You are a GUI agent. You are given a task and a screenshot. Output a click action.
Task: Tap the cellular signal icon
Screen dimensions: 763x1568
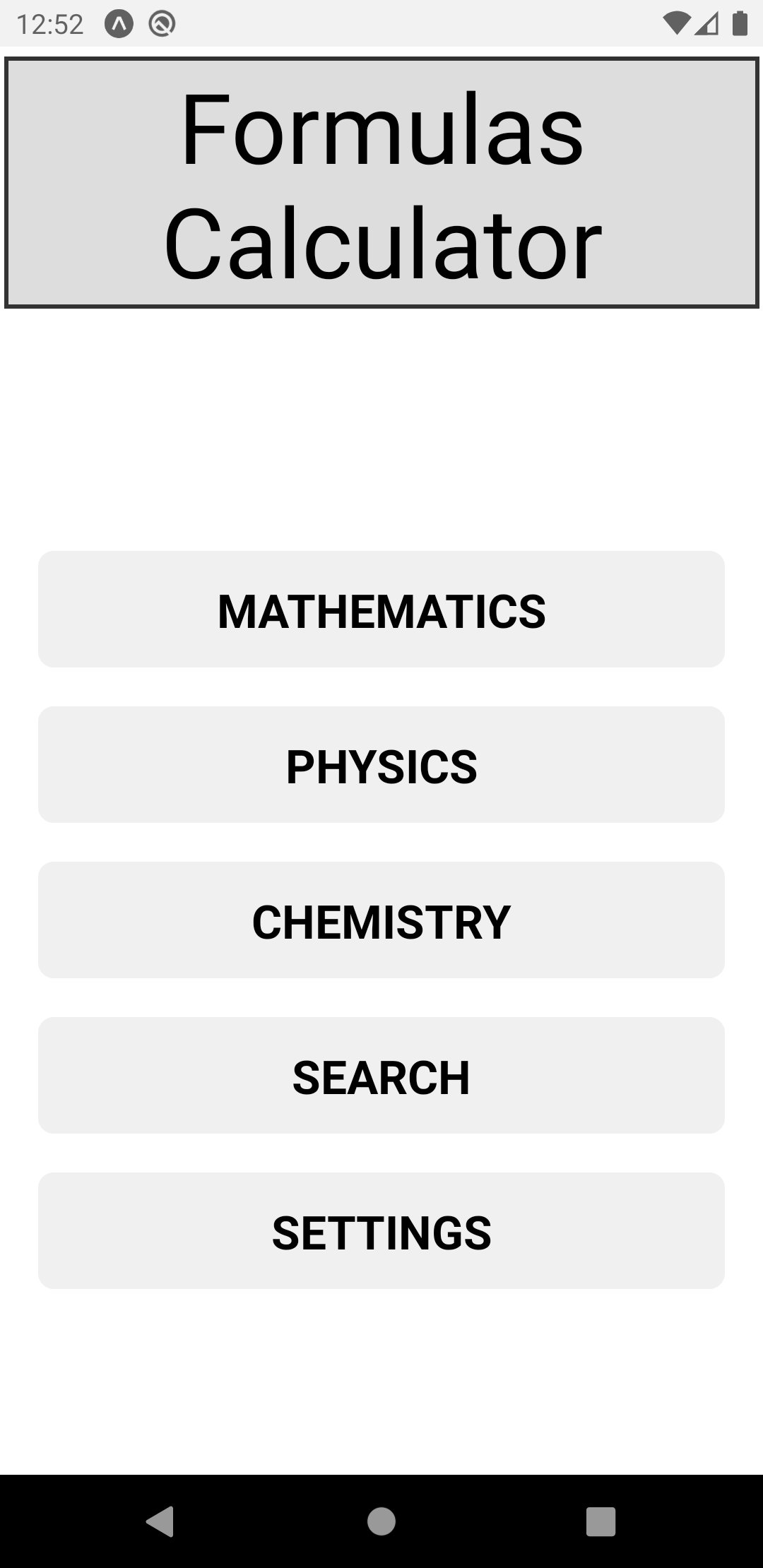[706, 23]
